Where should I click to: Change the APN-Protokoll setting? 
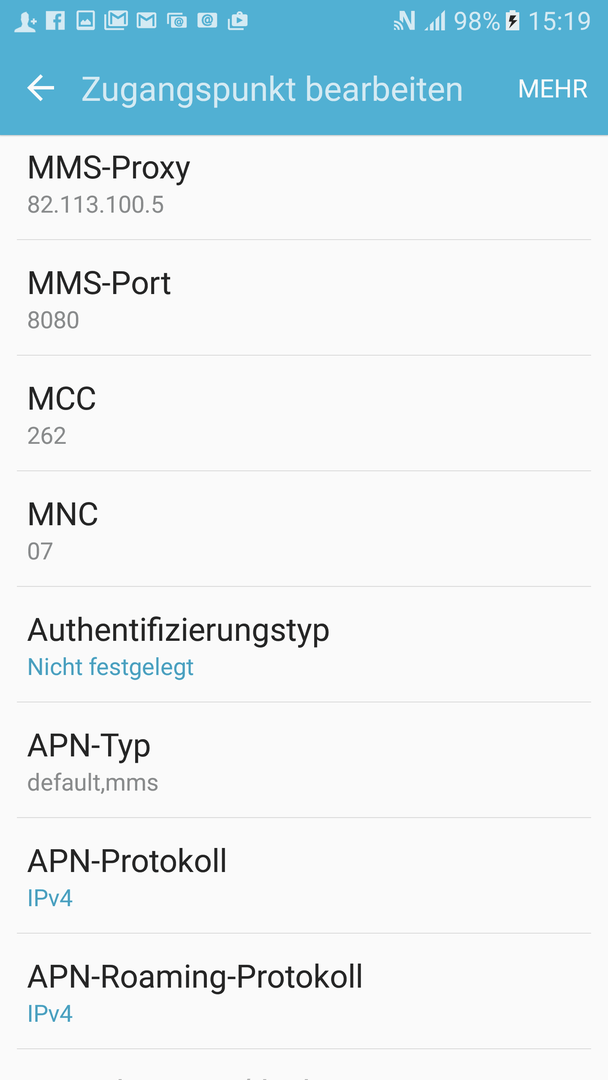tap(304, 877)
